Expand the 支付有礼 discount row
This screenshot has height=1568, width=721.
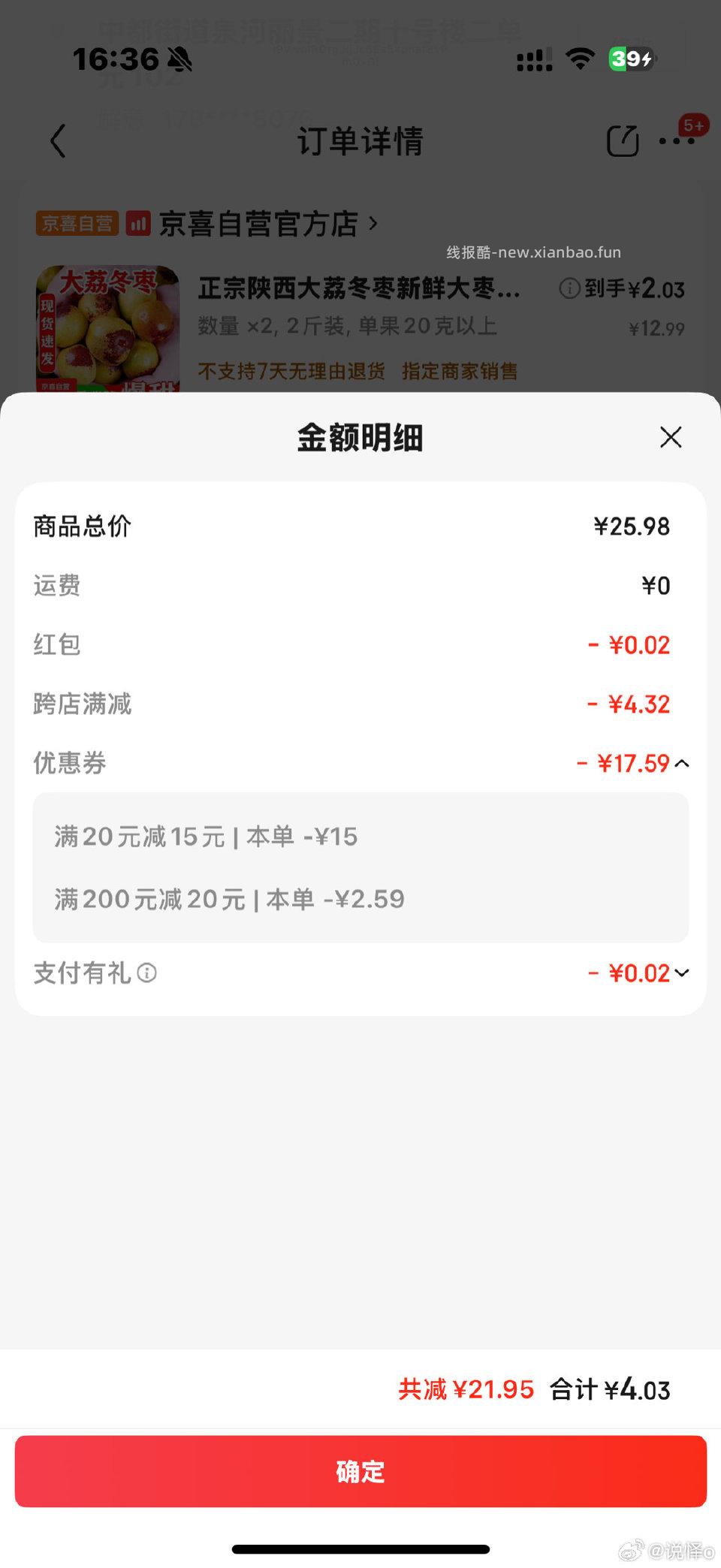click(682, 973)
